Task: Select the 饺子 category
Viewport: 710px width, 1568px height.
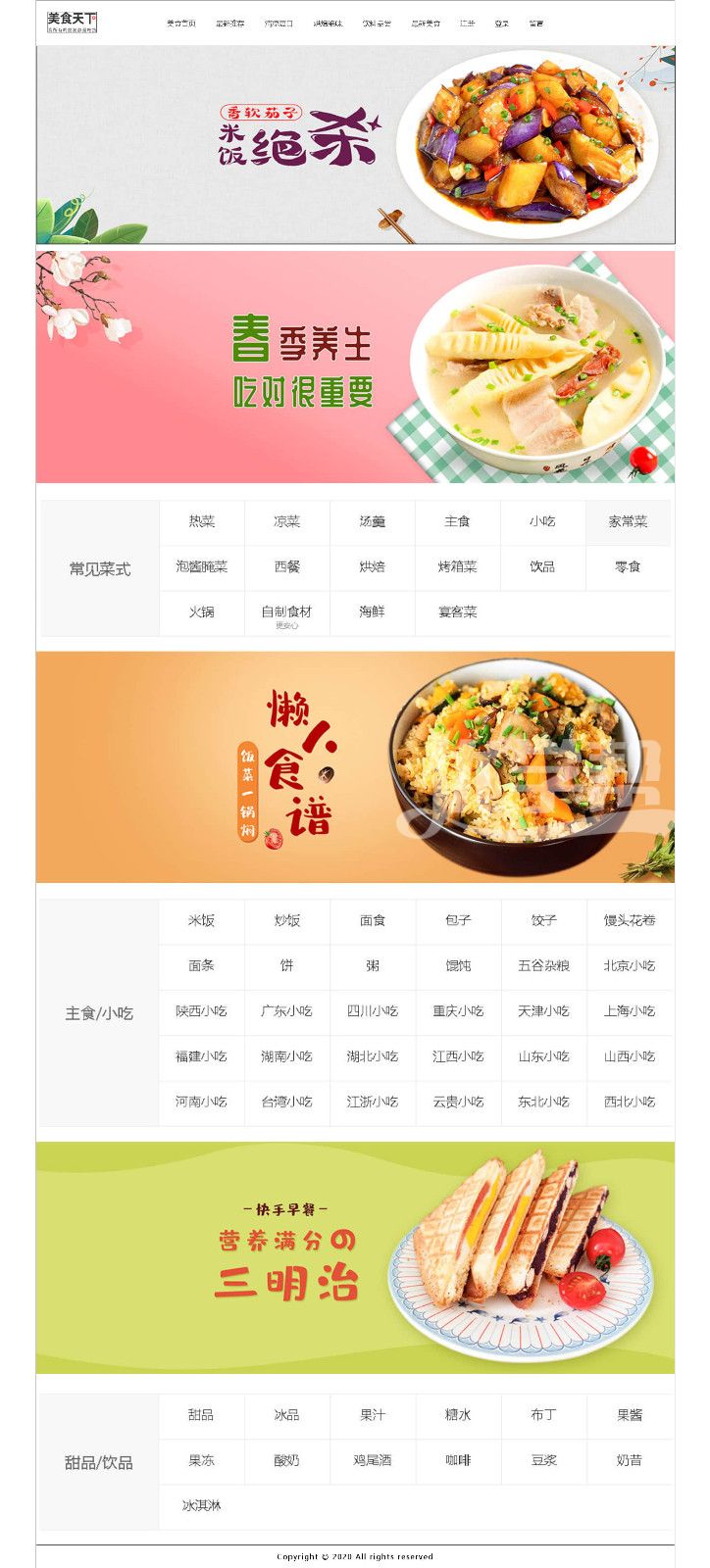Action: [x=543, y=920]
